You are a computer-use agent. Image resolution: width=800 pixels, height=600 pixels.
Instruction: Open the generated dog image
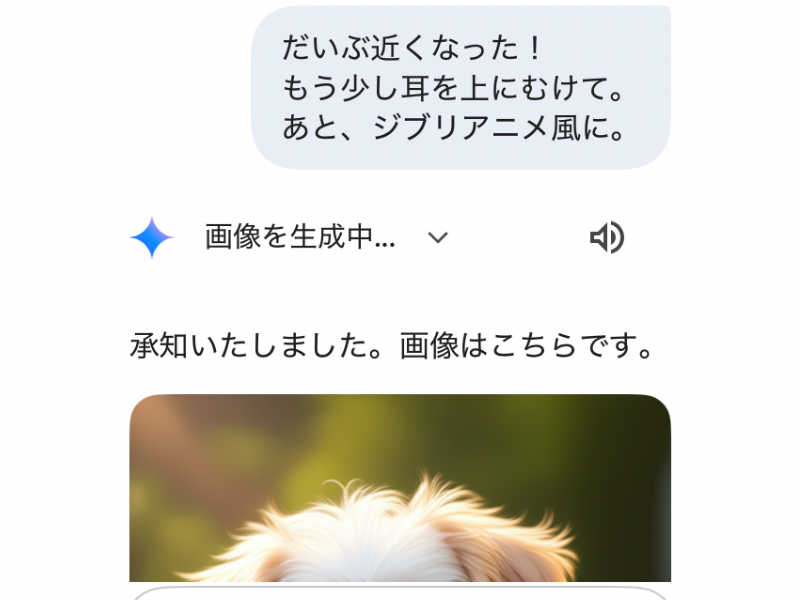[400, 488]
